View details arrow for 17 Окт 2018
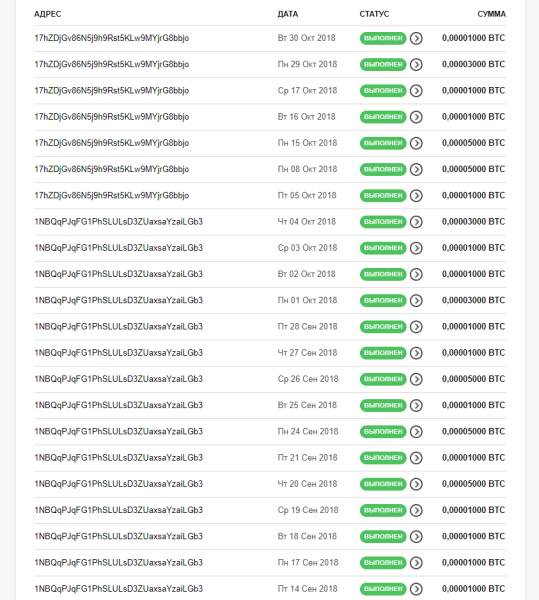The width and height of the screenshot is (539, 600). click(416, 91)
